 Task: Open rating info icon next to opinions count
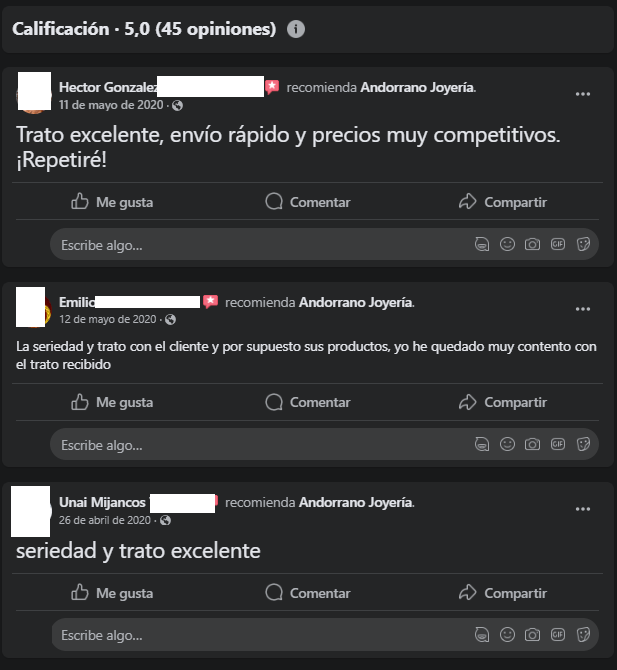click(x=296, y=29)
